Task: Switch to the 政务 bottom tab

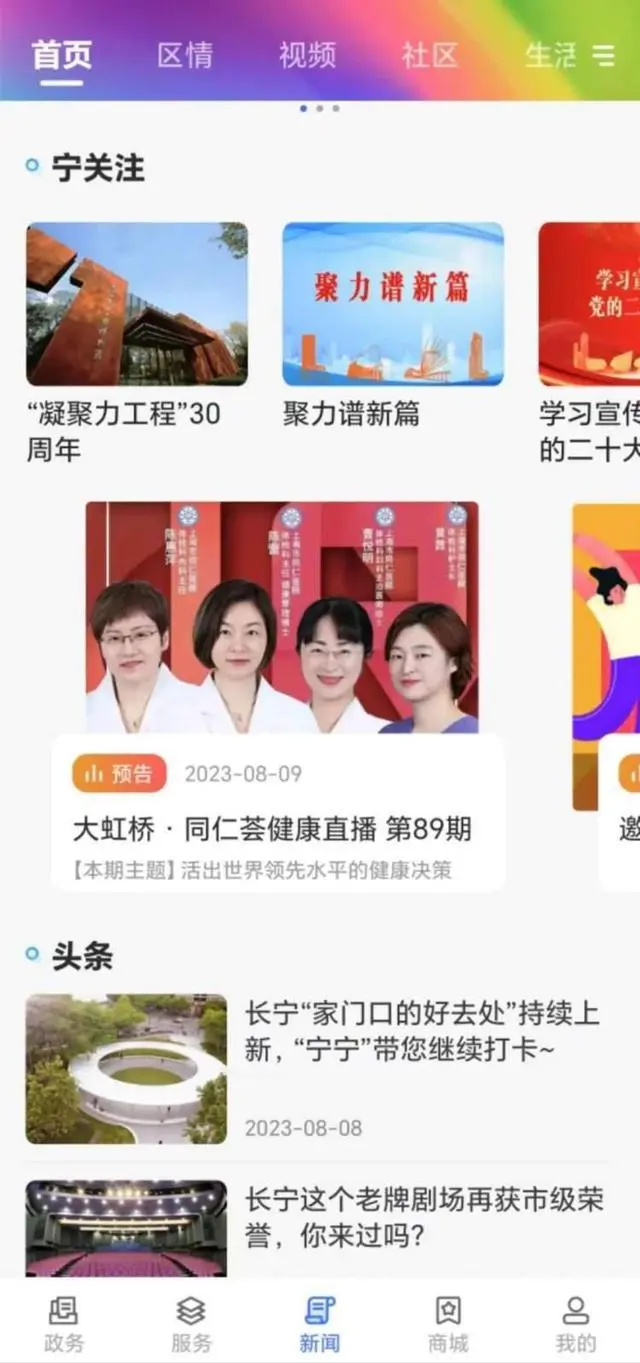Action: (64, 1322)
